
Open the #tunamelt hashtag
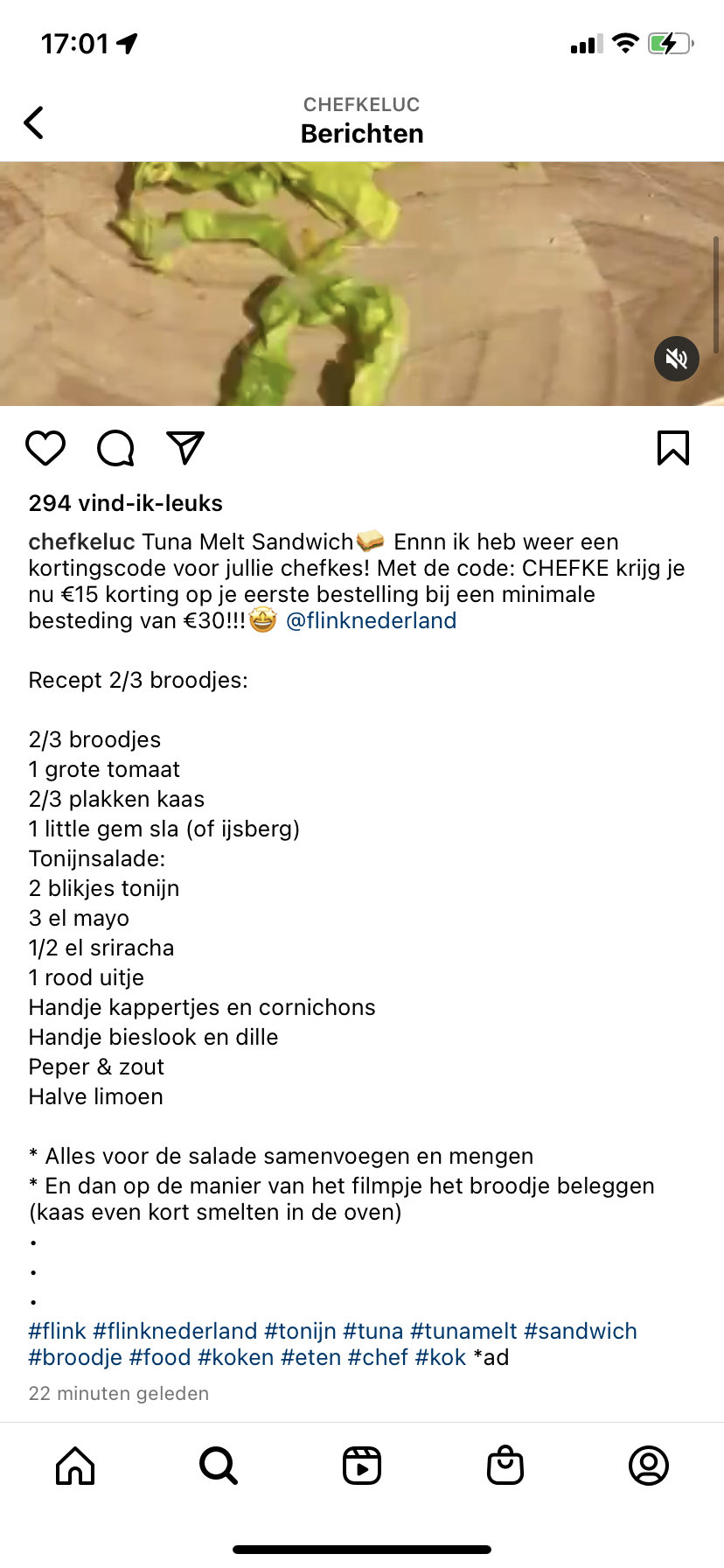point(463,1331)
